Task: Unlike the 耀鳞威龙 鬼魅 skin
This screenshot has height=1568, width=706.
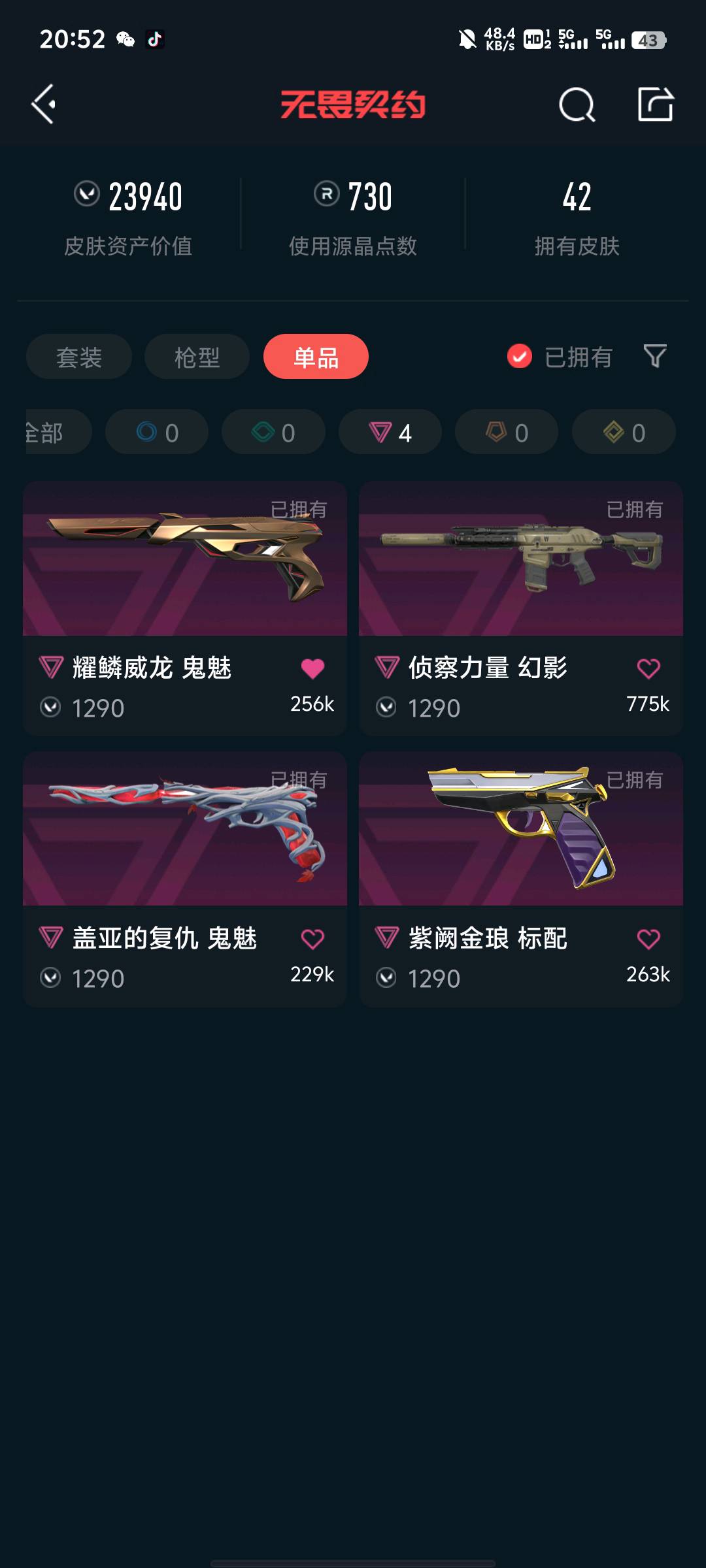Action: tap(312, 668)
